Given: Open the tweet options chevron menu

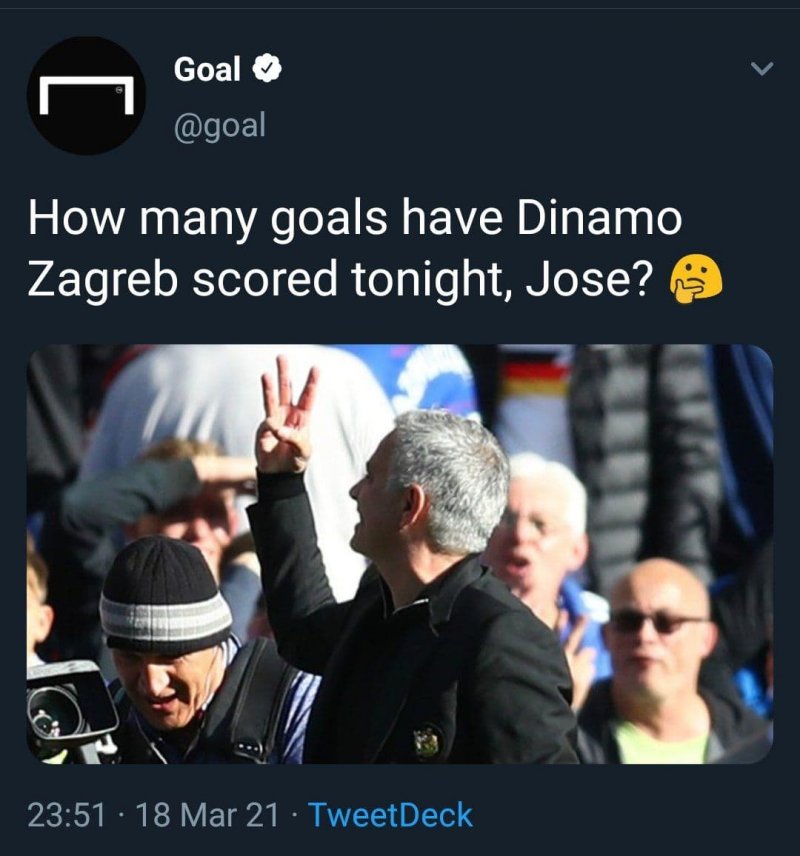Looking at the screenshot, I should click(x=762, y=69).
